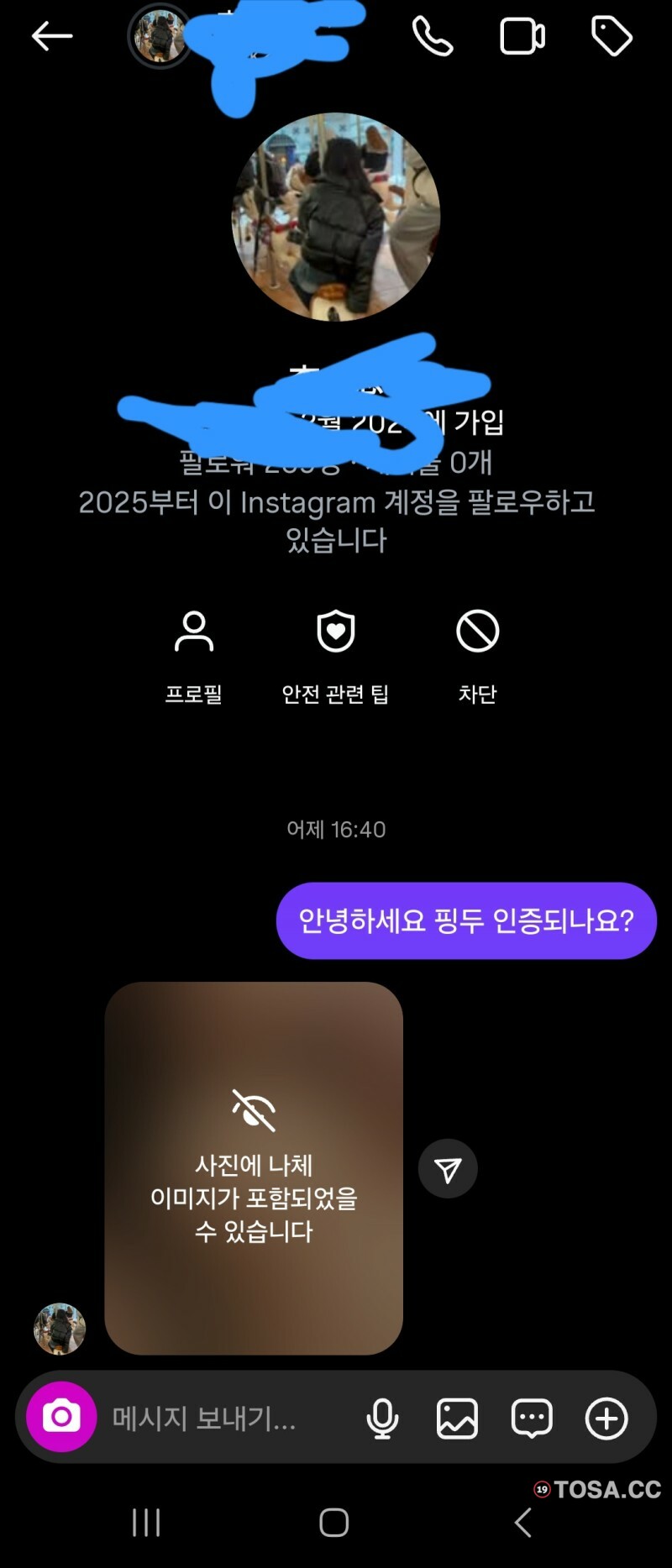This screenshot has width=672, height=1568.
Task: Record a voice message with microphone
Action: click(382, 1419)
